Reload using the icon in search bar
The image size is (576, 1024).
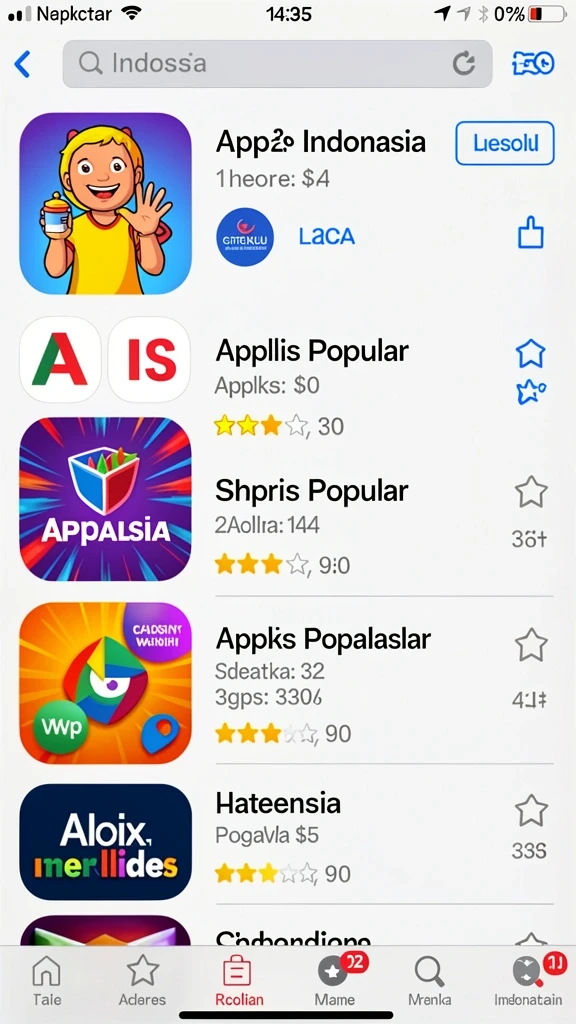pyautogui.click(x=464, y=63)
